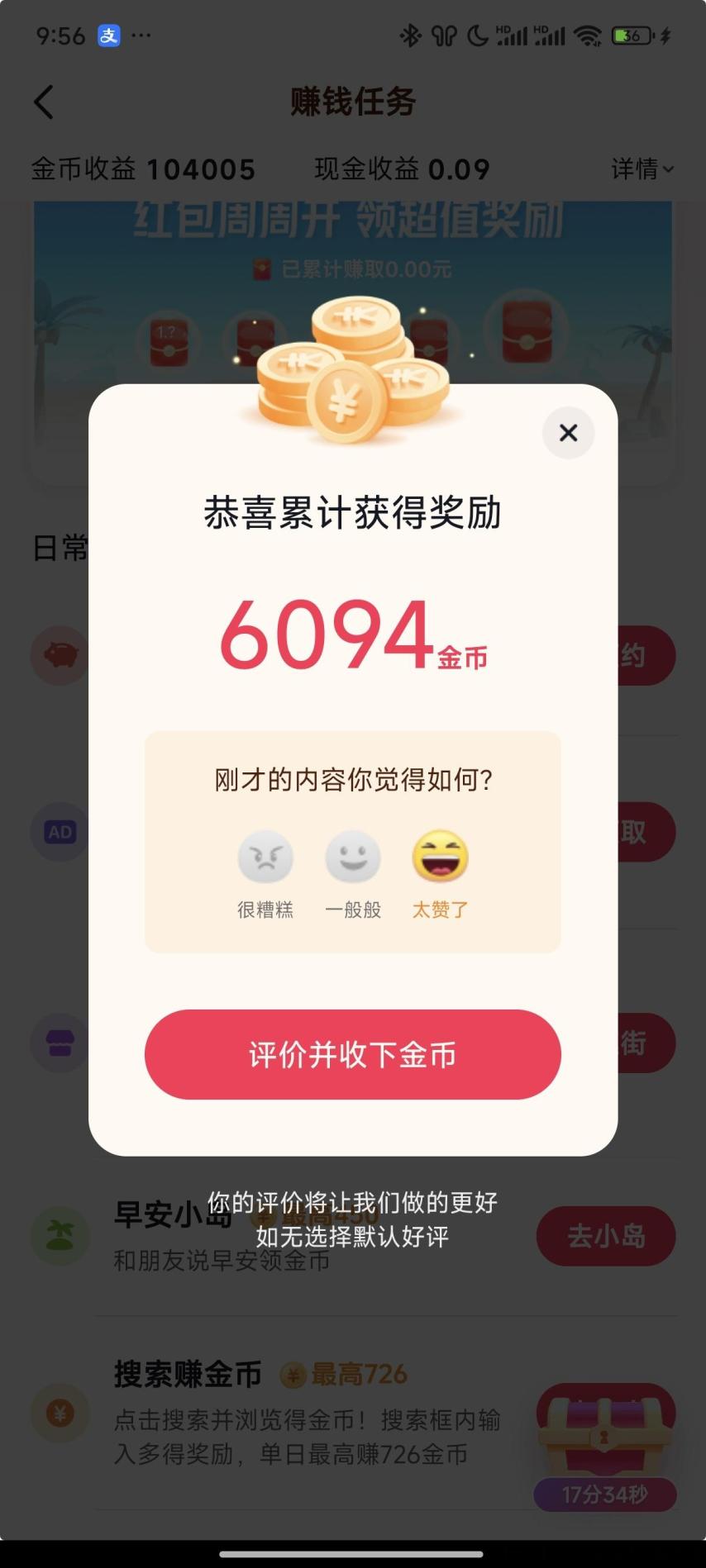Rate the content as 一般般
The width and height of the screenshot is (706, 1568).
(x=353, y=858)
